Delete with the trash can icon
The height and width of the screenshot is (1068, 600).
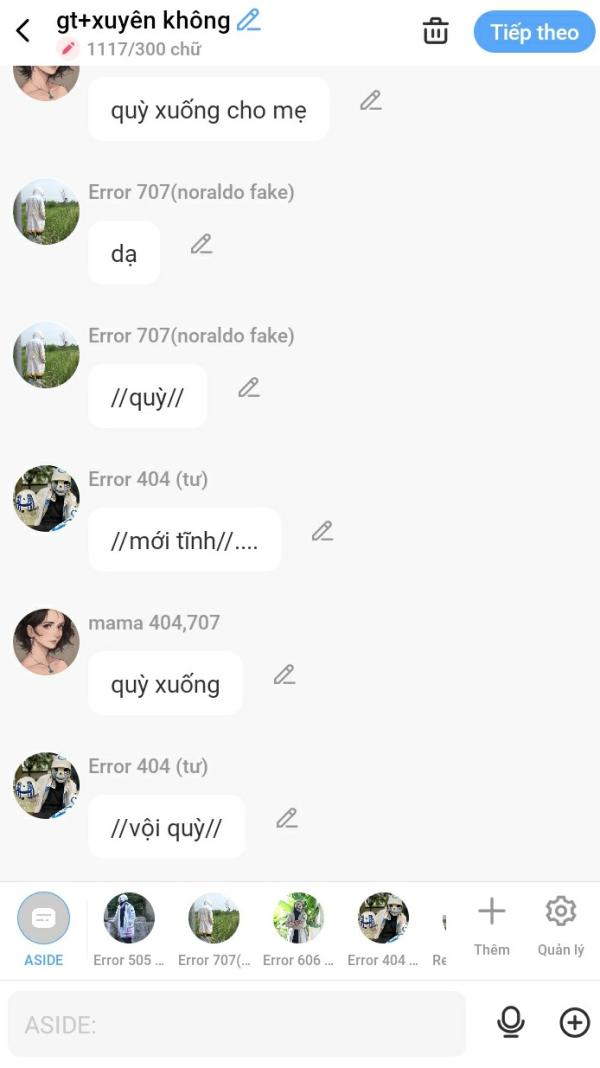coord(436,31)
